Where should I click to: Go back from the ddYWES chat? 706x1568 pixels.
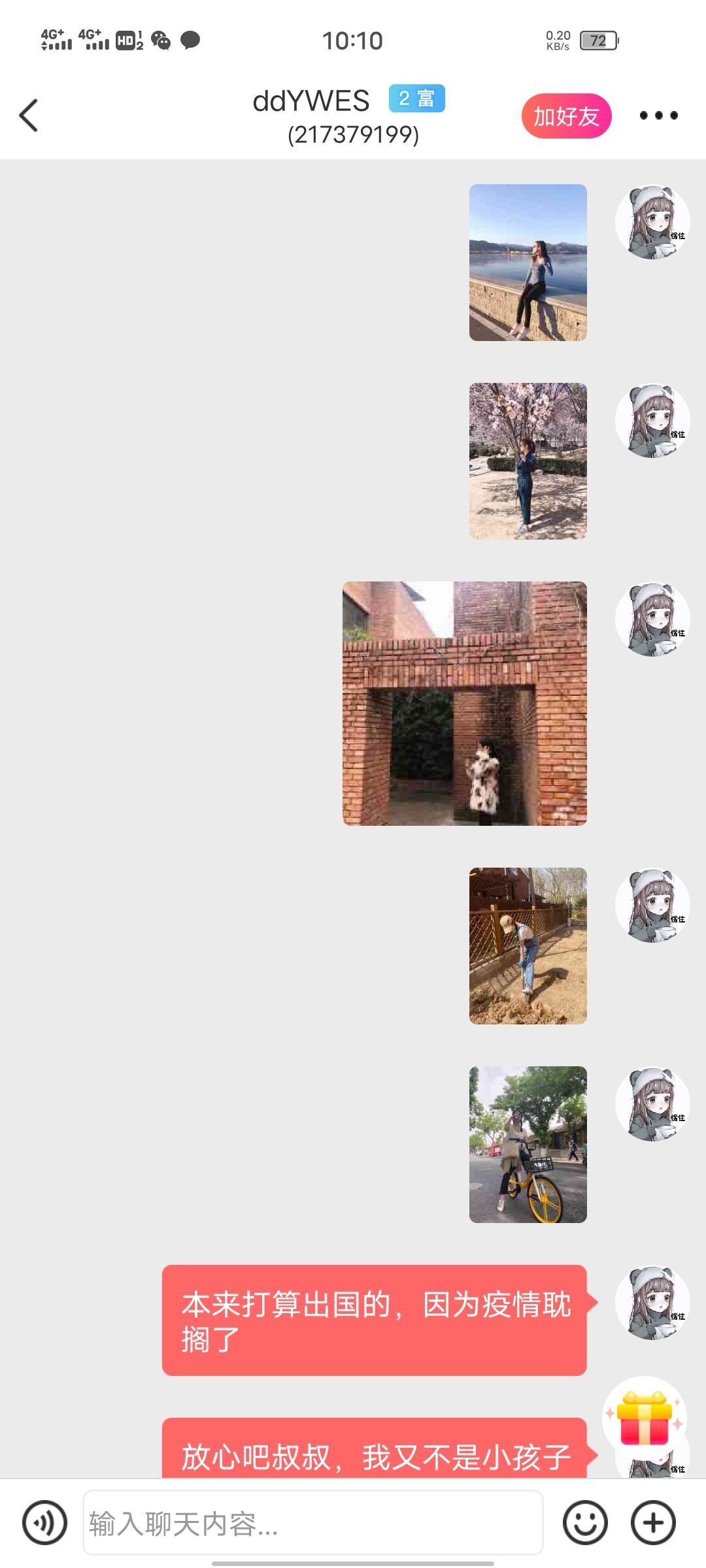(29, 116)
